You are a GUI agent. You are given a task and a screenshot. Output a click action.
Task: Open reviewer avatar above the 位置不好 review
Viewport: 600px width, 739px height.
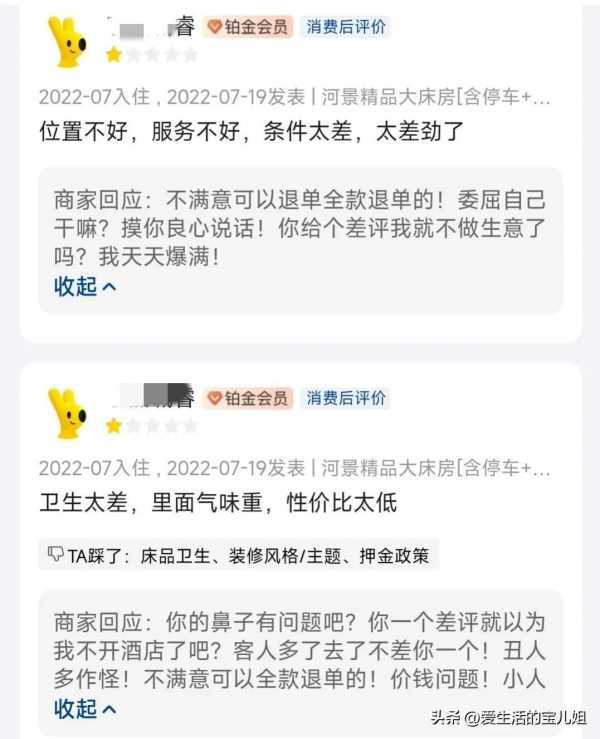point(69,41)
